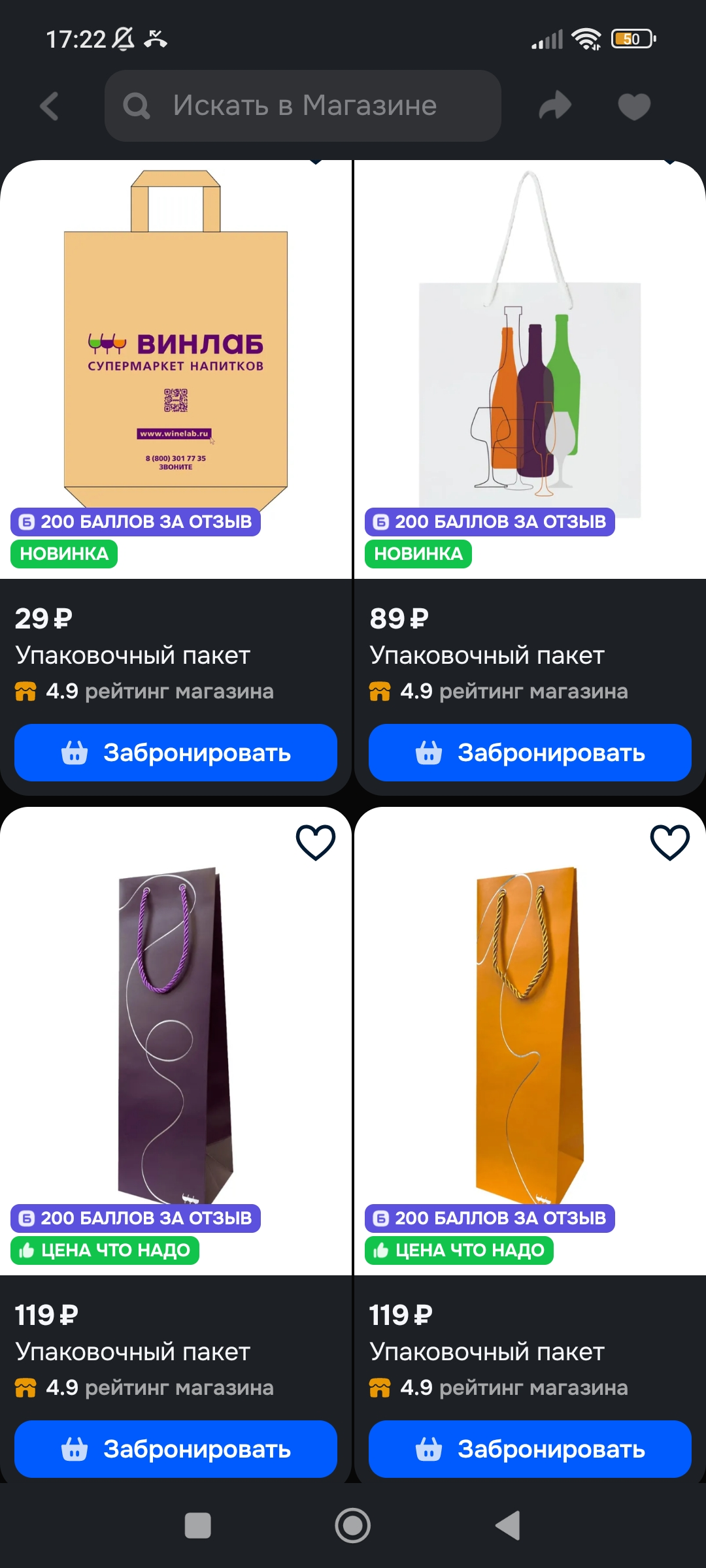Like the orange bottle bag with heart icon
Image resolution: width=706 pixels, height=1568 pixels.
point(670,842)
